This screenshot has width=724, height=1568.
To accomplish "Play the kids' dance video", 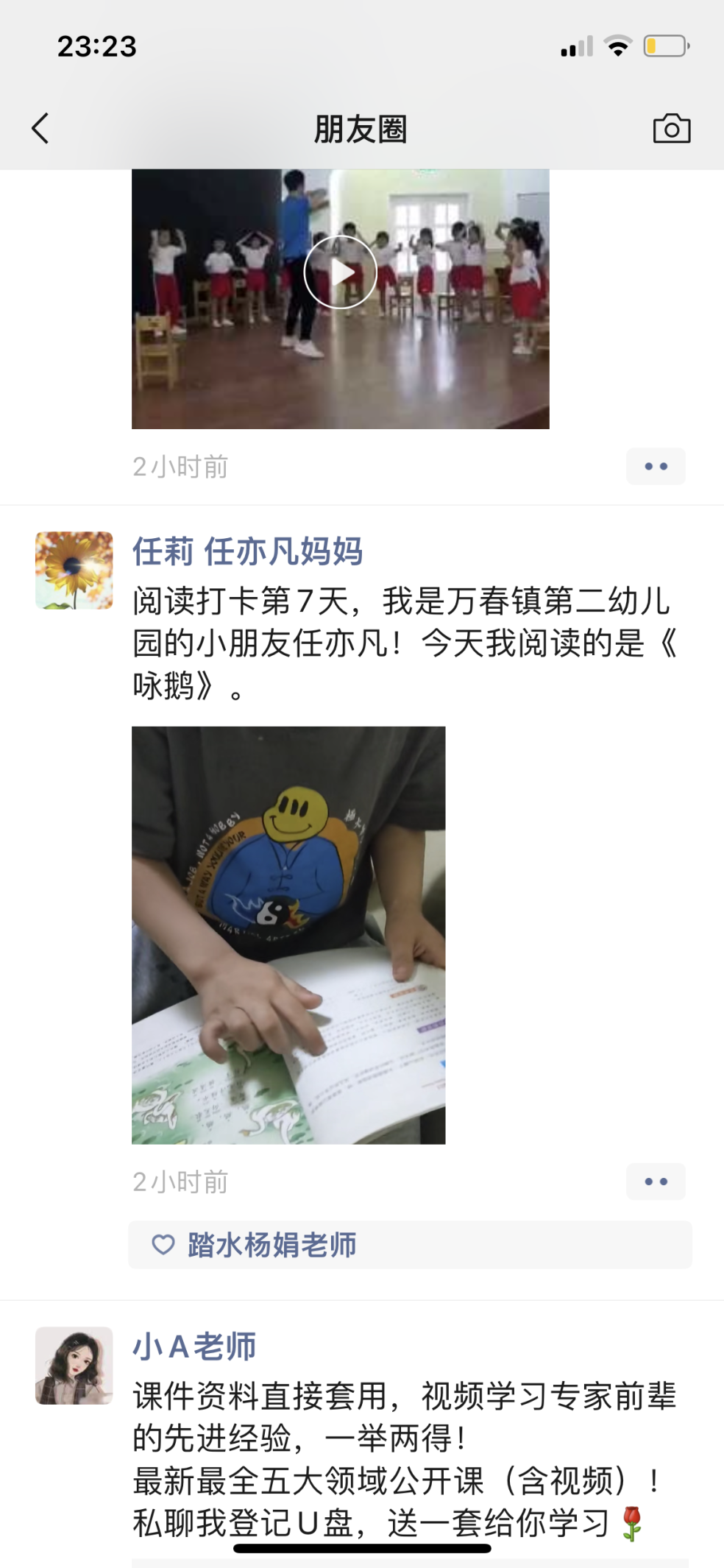I will pyautogui.click(x=340, y=272).
